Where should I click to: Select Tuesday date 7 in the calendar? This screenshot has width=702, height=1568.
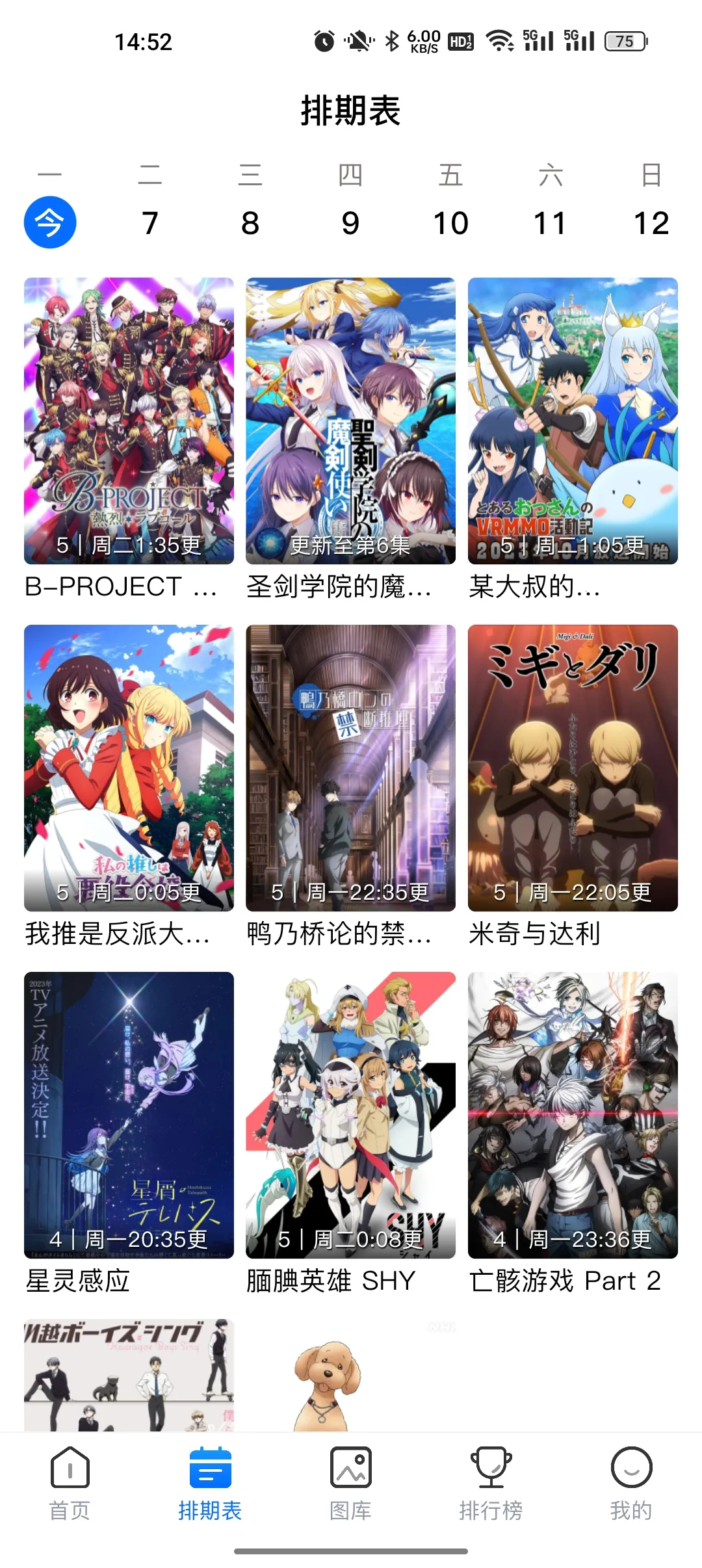pos(151,222)
